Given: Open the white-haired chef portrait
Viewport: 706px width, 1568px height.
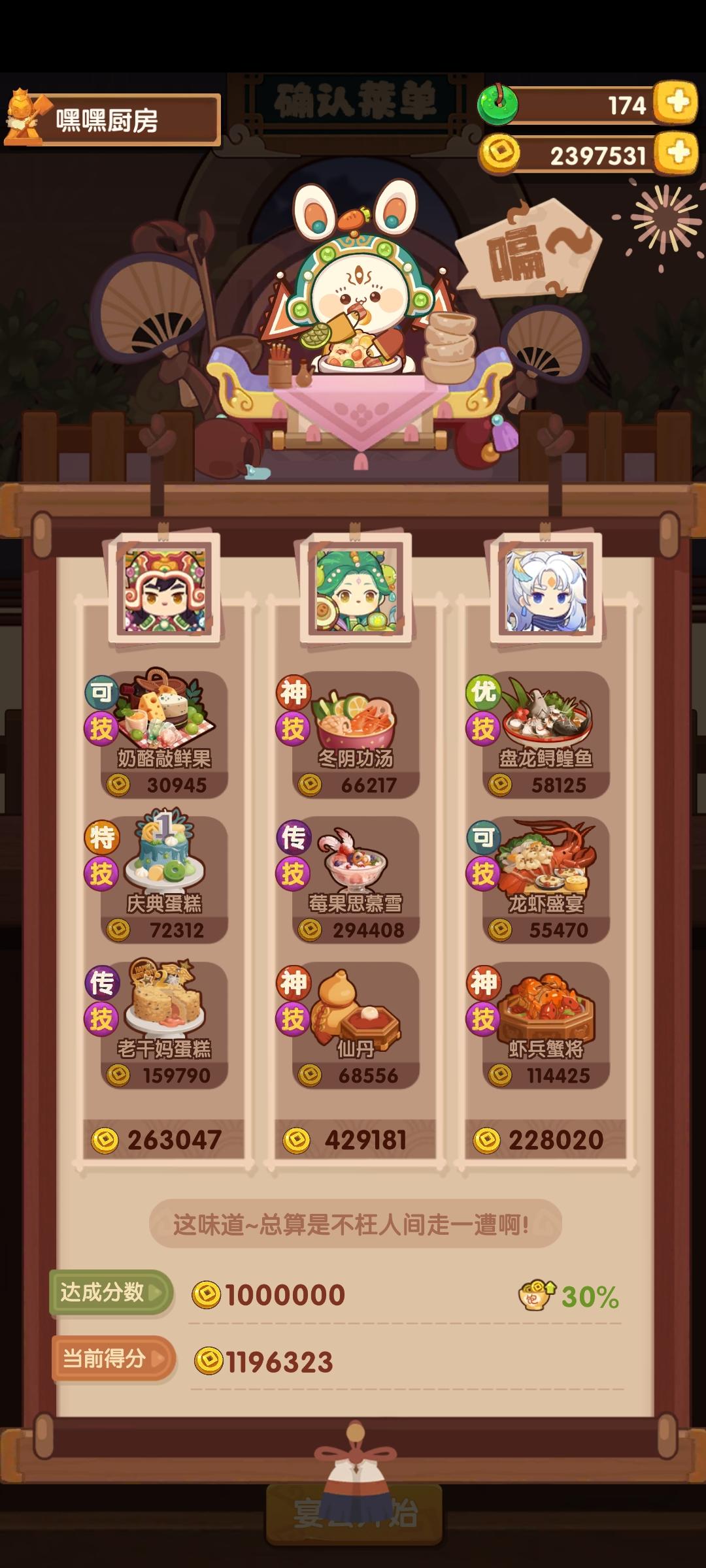Looking at the screenshot, I should coord(545,591).
